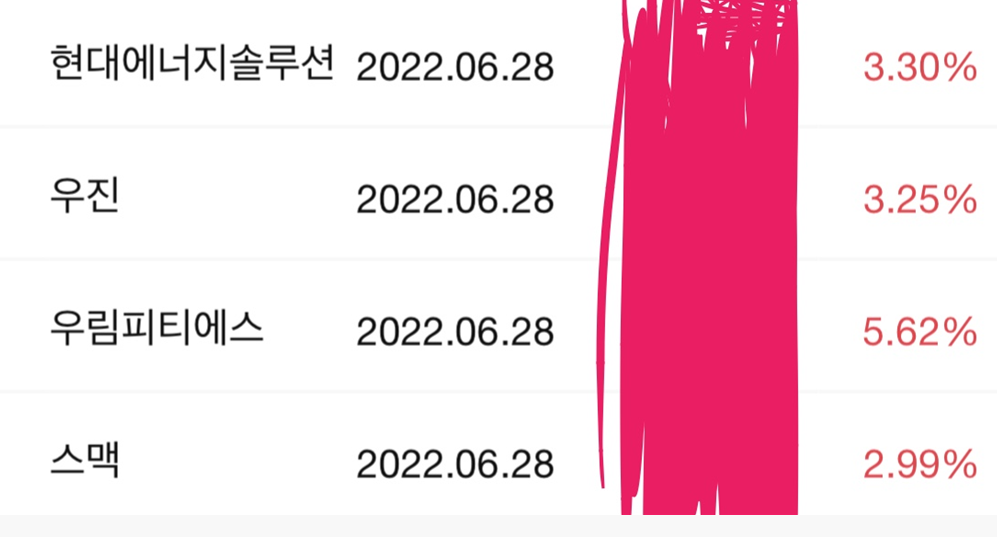Open the 현대에너지솔루션 stock row

click(190, 66)
